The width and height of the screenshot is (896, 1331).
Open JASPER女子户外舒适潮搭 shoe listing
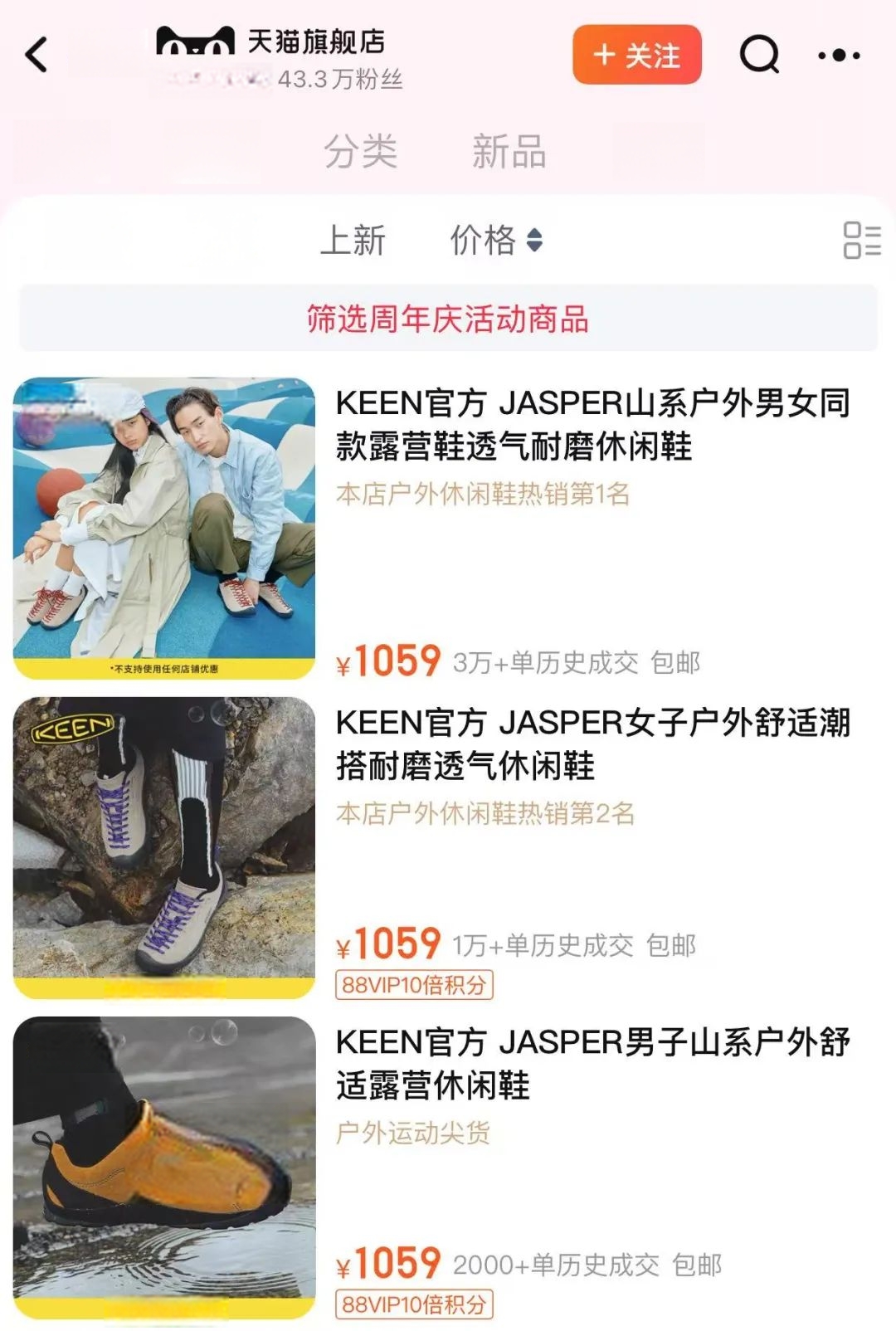[x=592, y=744]
